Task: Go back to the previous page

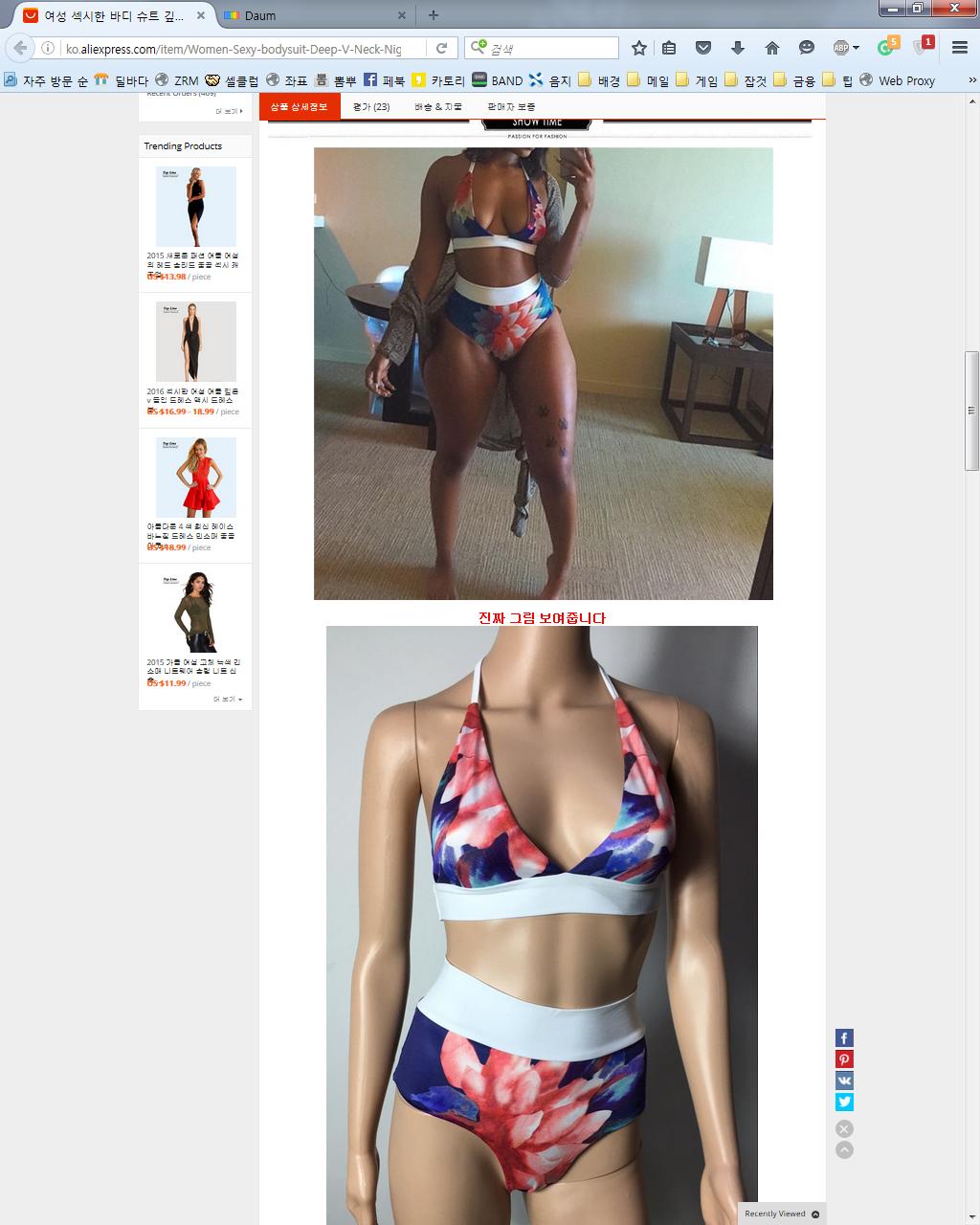Action: [20, 48]
